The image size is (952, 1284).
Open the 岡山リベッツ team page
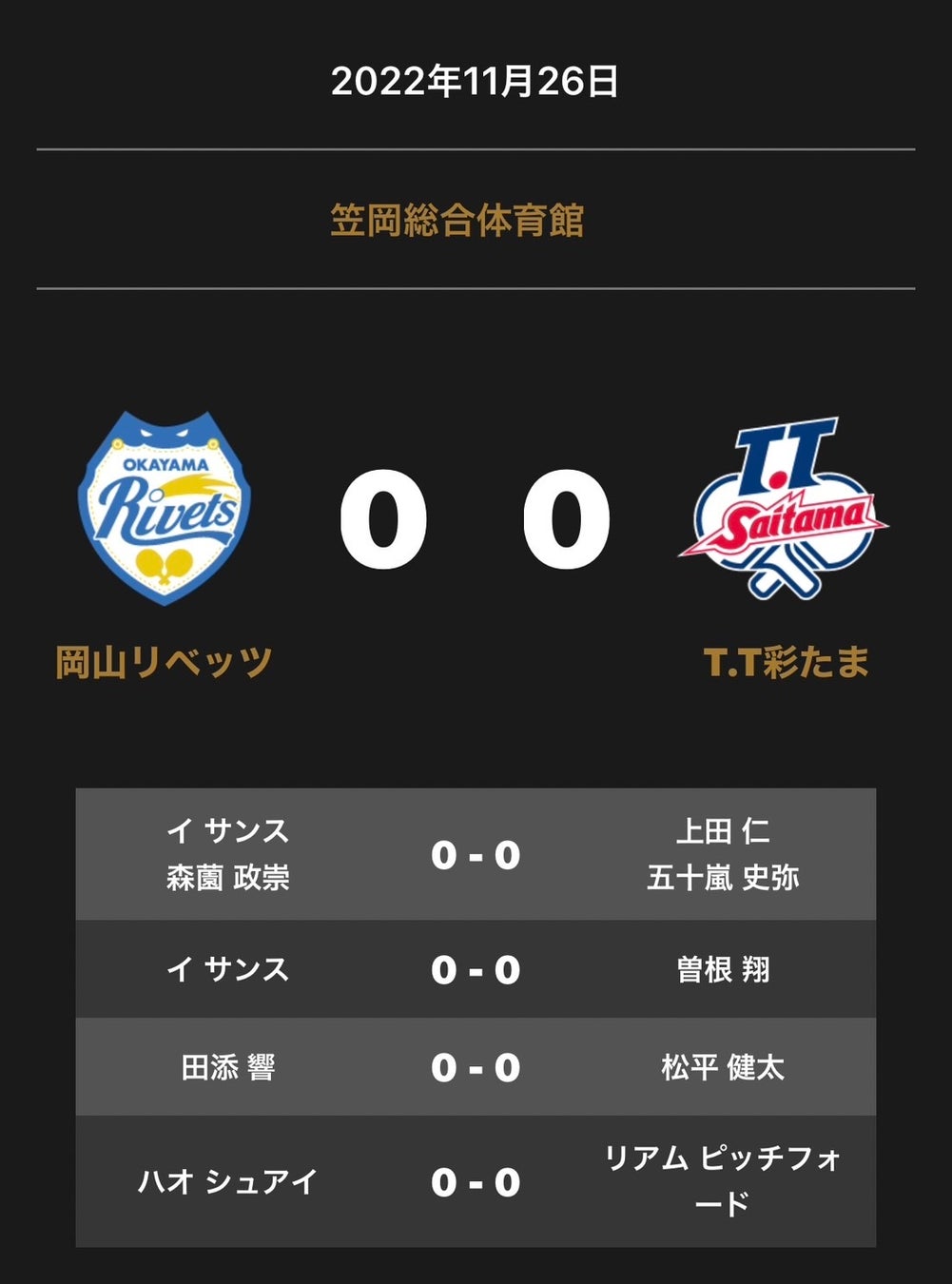(165, 662)
